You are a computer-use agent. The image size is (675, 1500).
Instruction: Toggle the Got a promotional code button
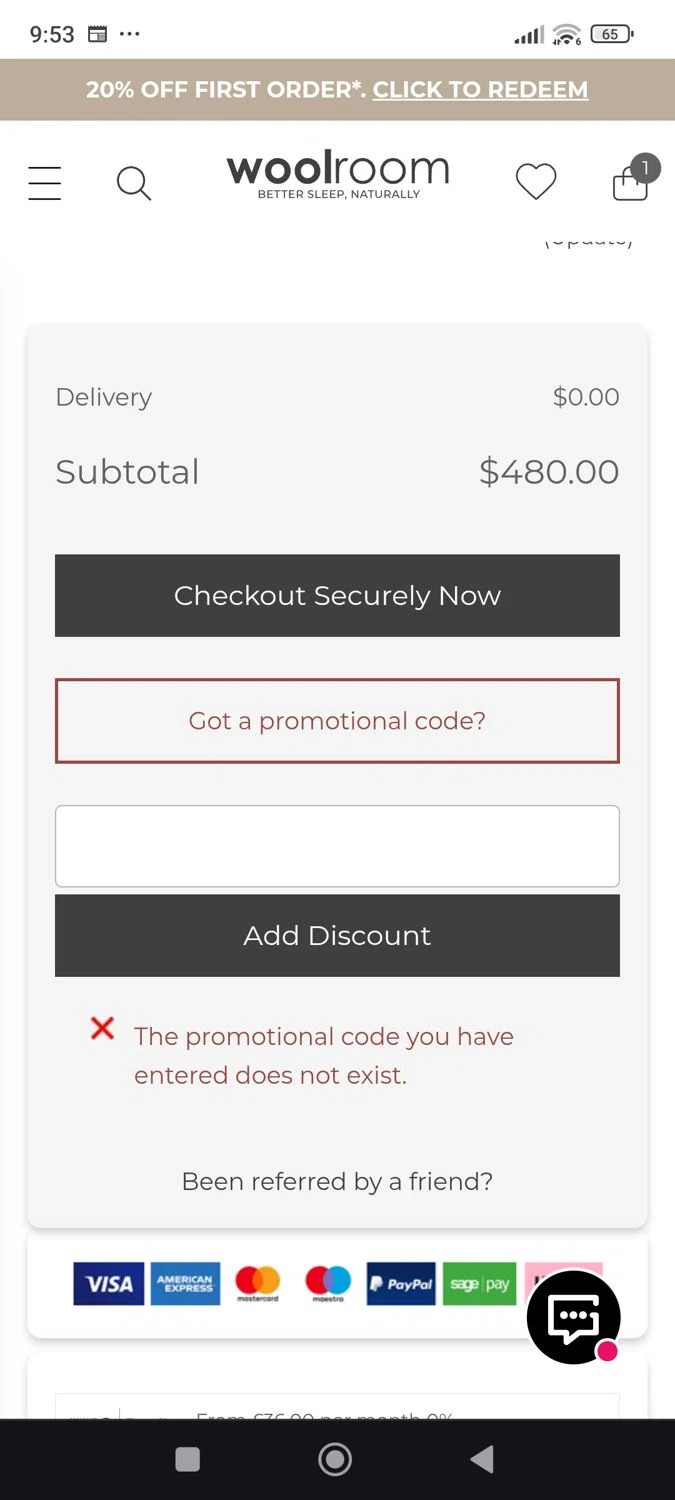click(337, 721)
